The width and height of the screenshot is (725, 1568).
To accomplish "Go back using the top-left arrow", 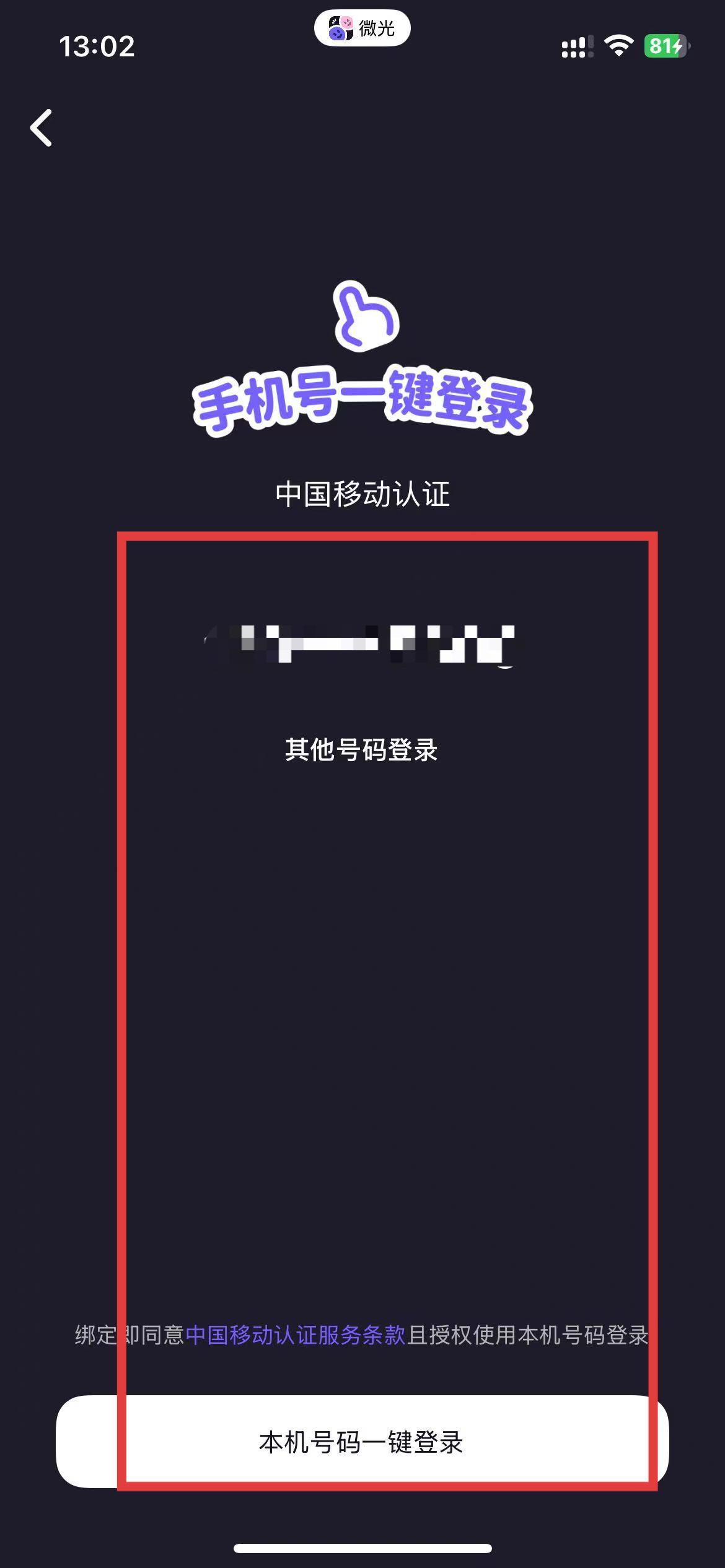I will click(x=41, y=128).
